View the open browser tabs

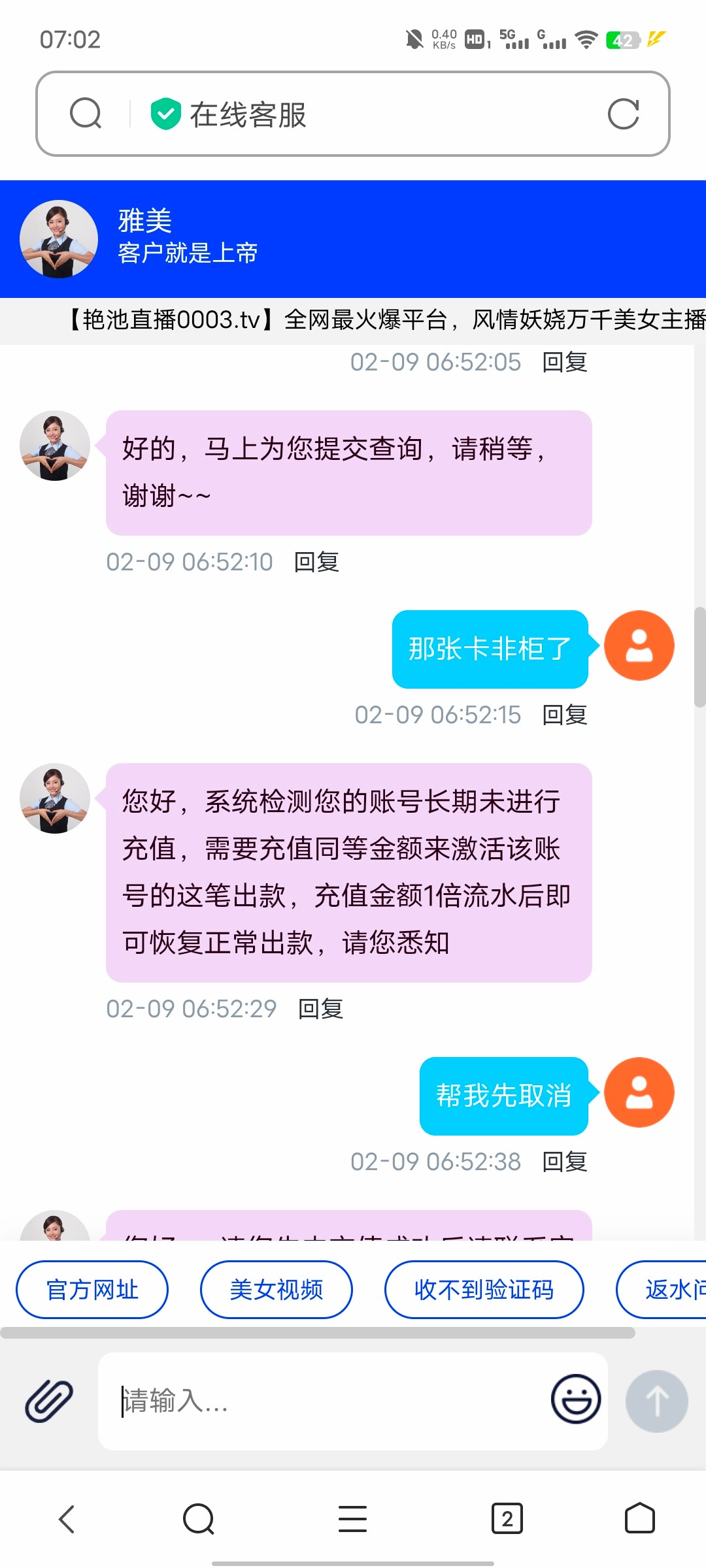point(507,1519)
